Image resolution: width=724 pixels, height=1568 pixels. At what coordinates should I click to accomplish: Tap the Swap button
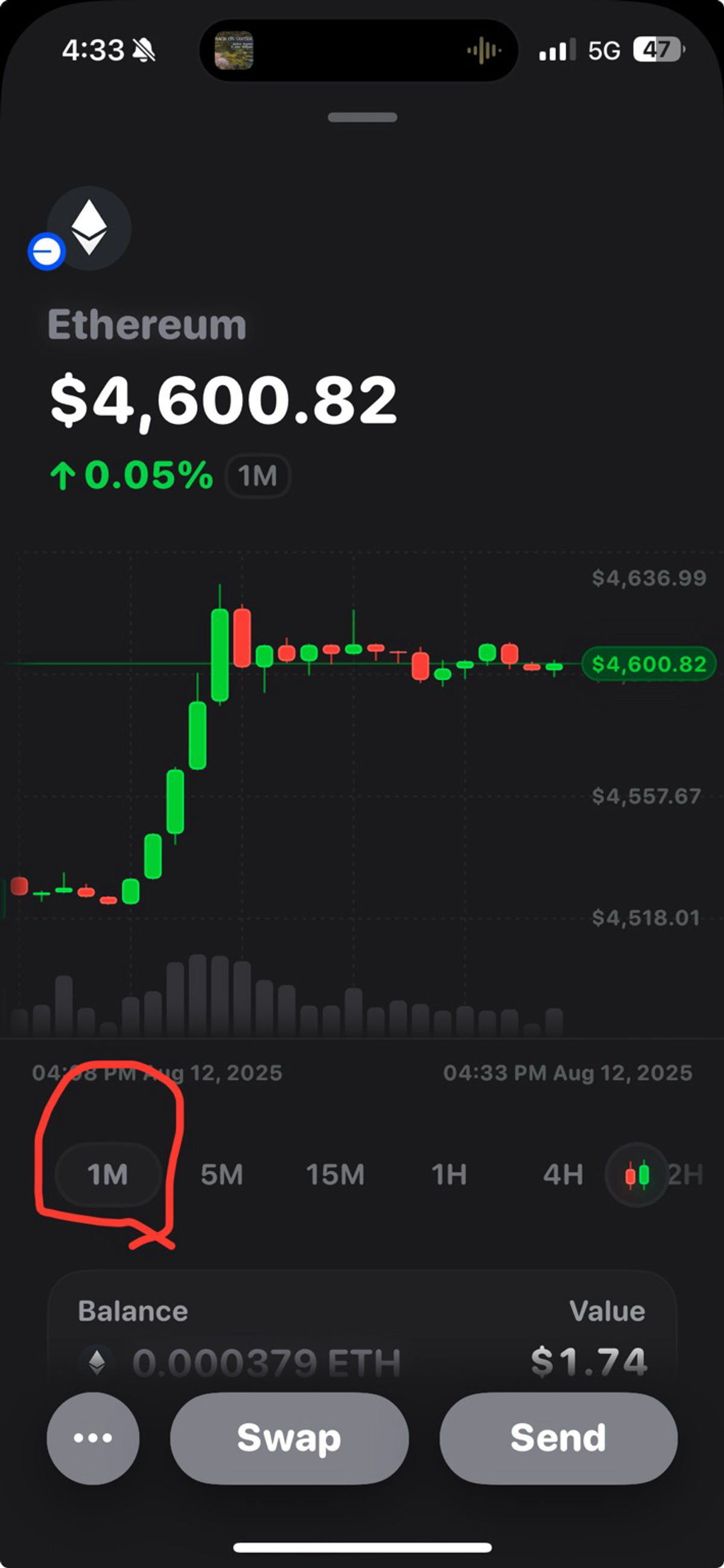[289, 1438]
